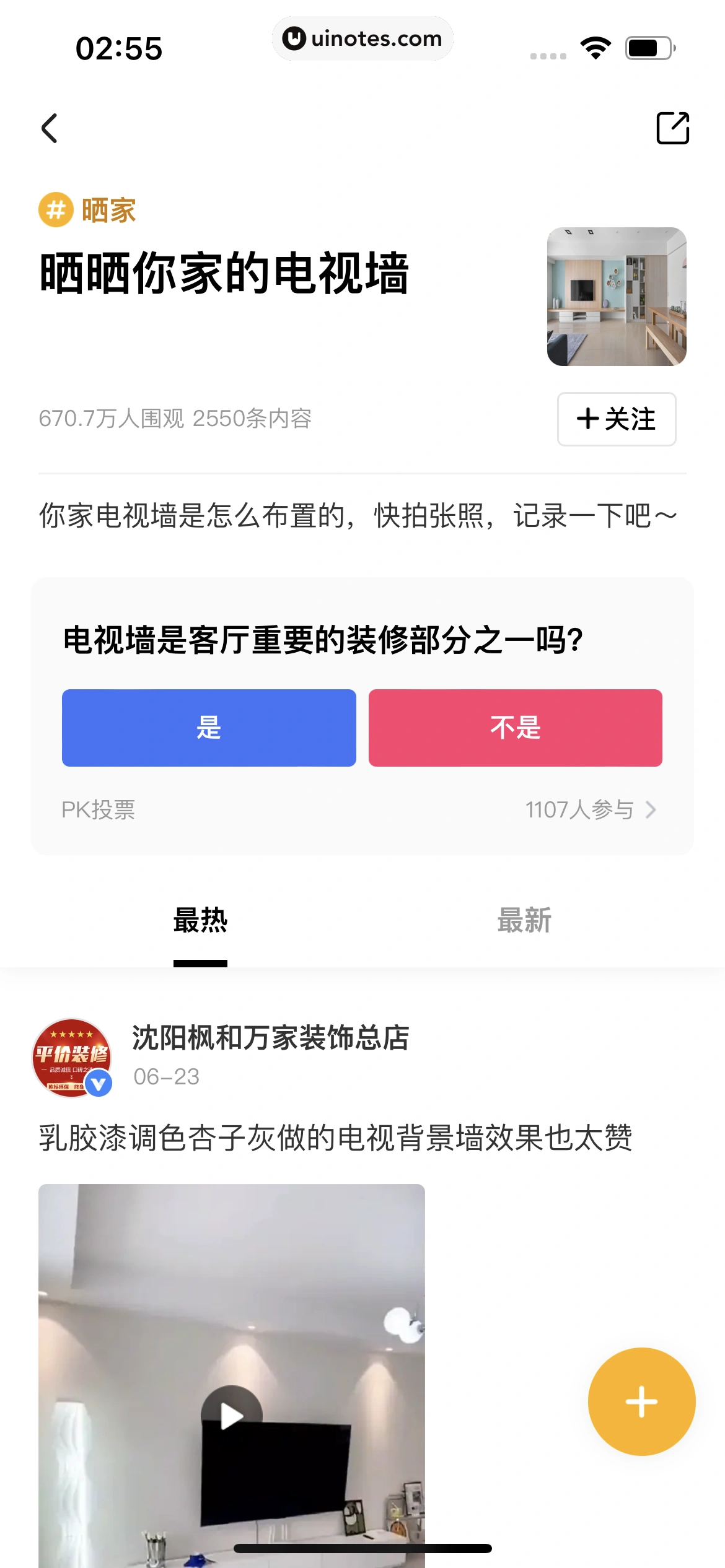
Task: Tap the 02:55 clock in status bar
Action: tap(120, 48)
